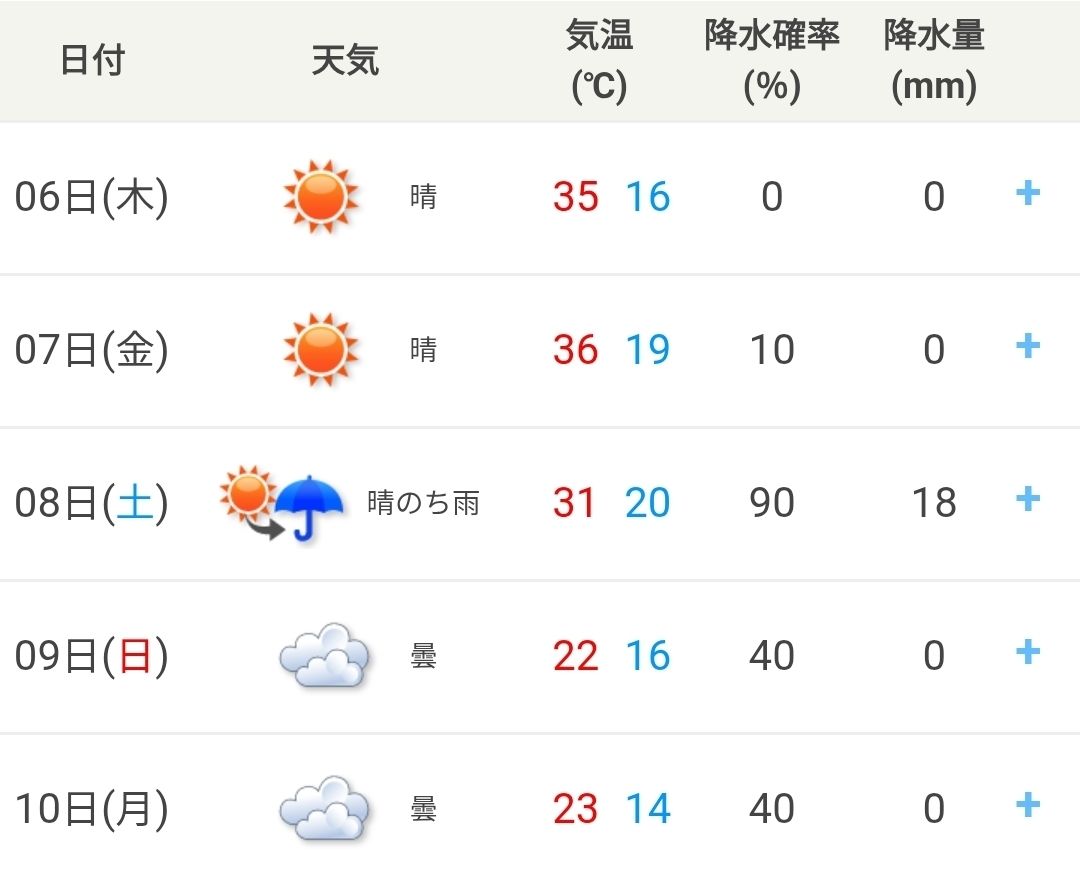Image resolution: width=1080 pixels, height=876 pixels.
Task: Expand the 07日(金) forecast row
Action: pos(1027,346)
